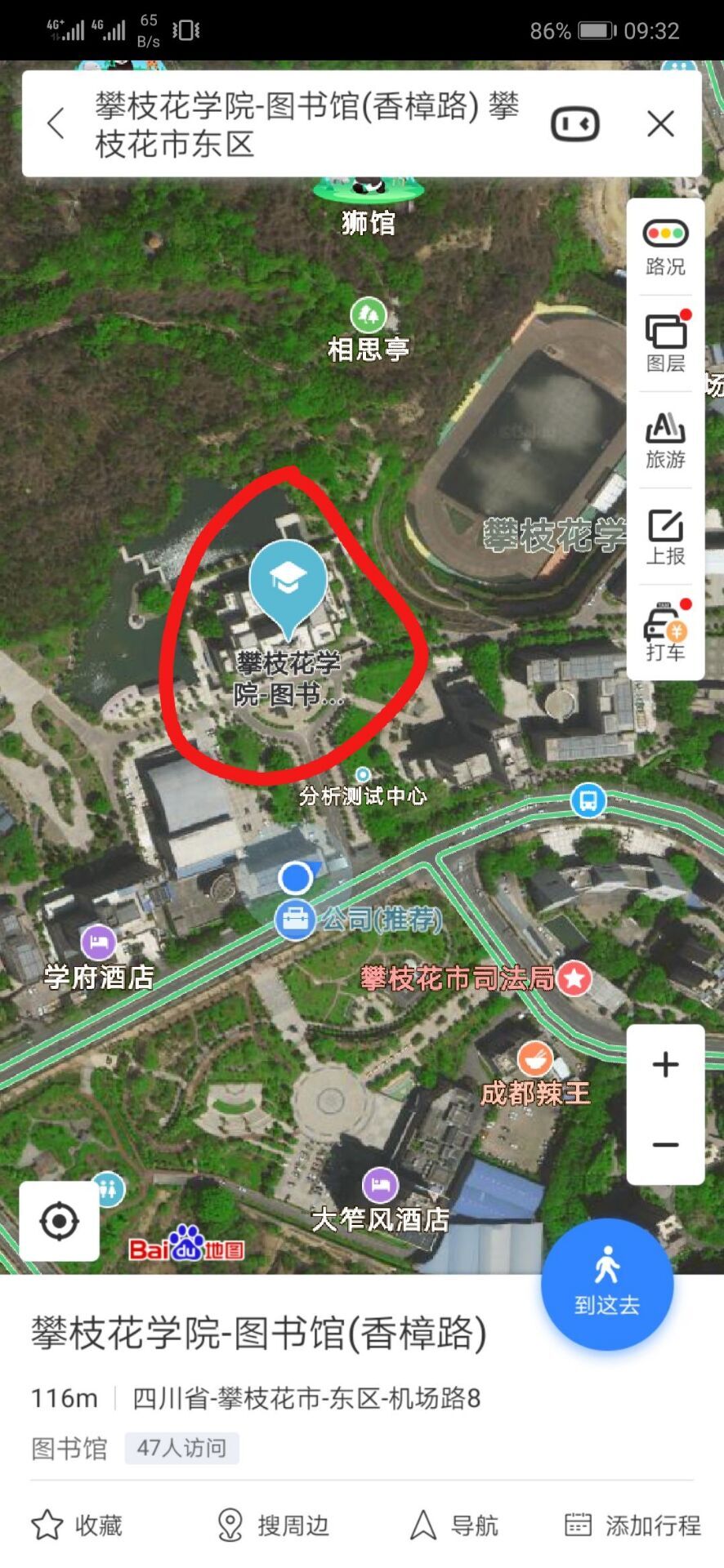Viewport: 724px width, 1568px height.
Task: Open 上报 to report an issue
Action: coord(665,537)
